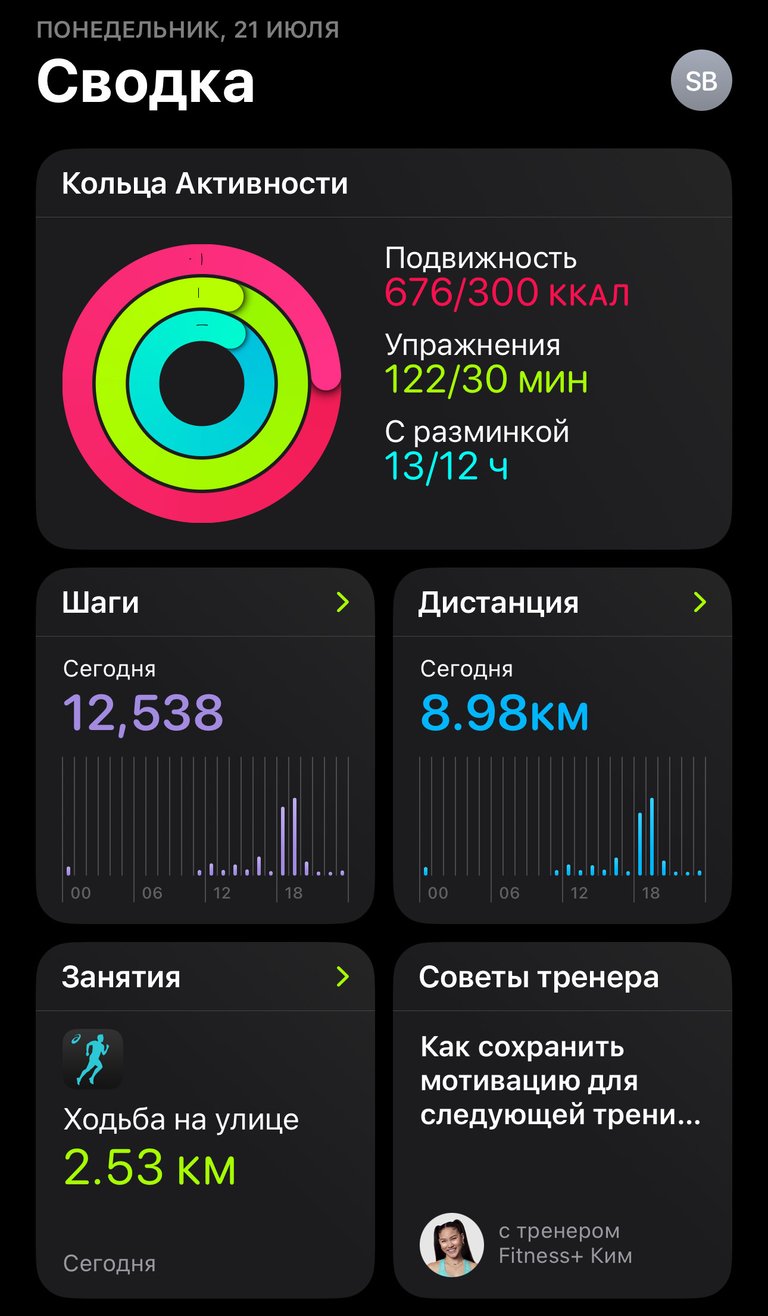
Task: Open the Советы тренера tip card
Action: click(x=562, y=1120)
